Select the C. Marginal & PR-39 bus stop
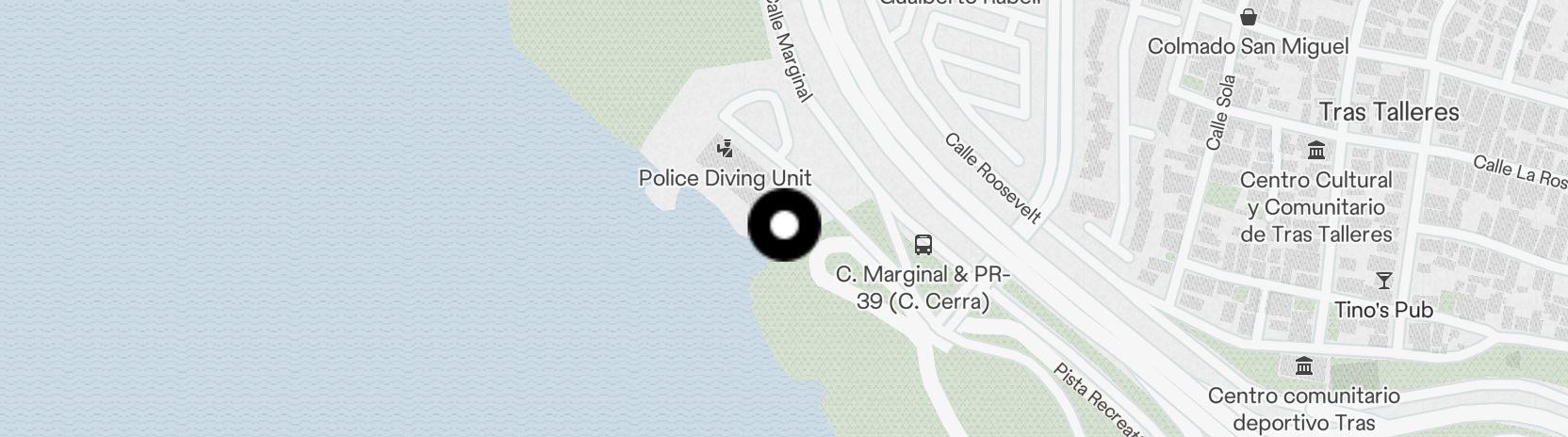The width and height of the screenshot is (1568, 437). click(x=923, y=245)
